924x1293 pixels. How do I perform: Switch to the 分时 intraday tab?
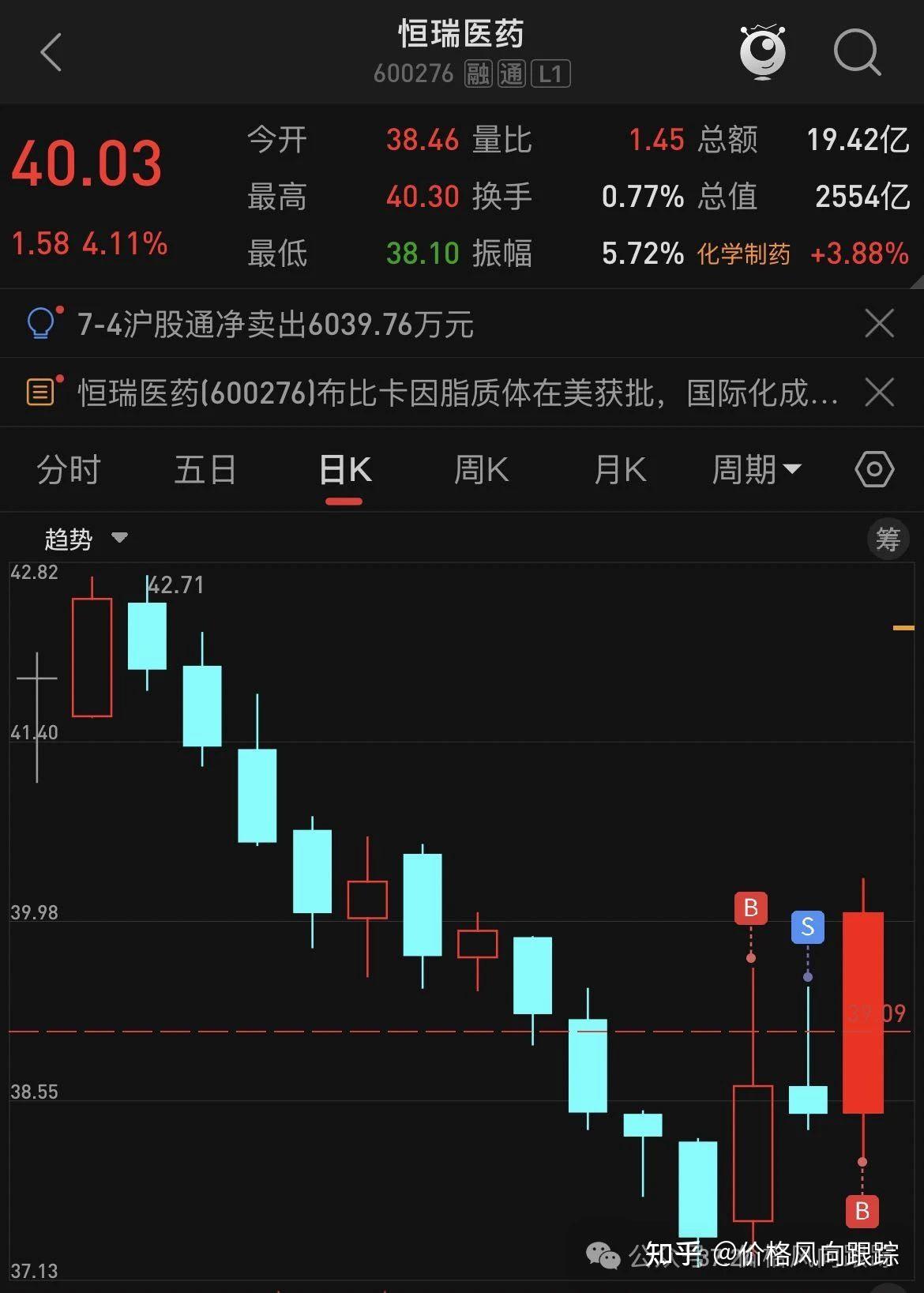pyautogui.click(x=69, y=469)
